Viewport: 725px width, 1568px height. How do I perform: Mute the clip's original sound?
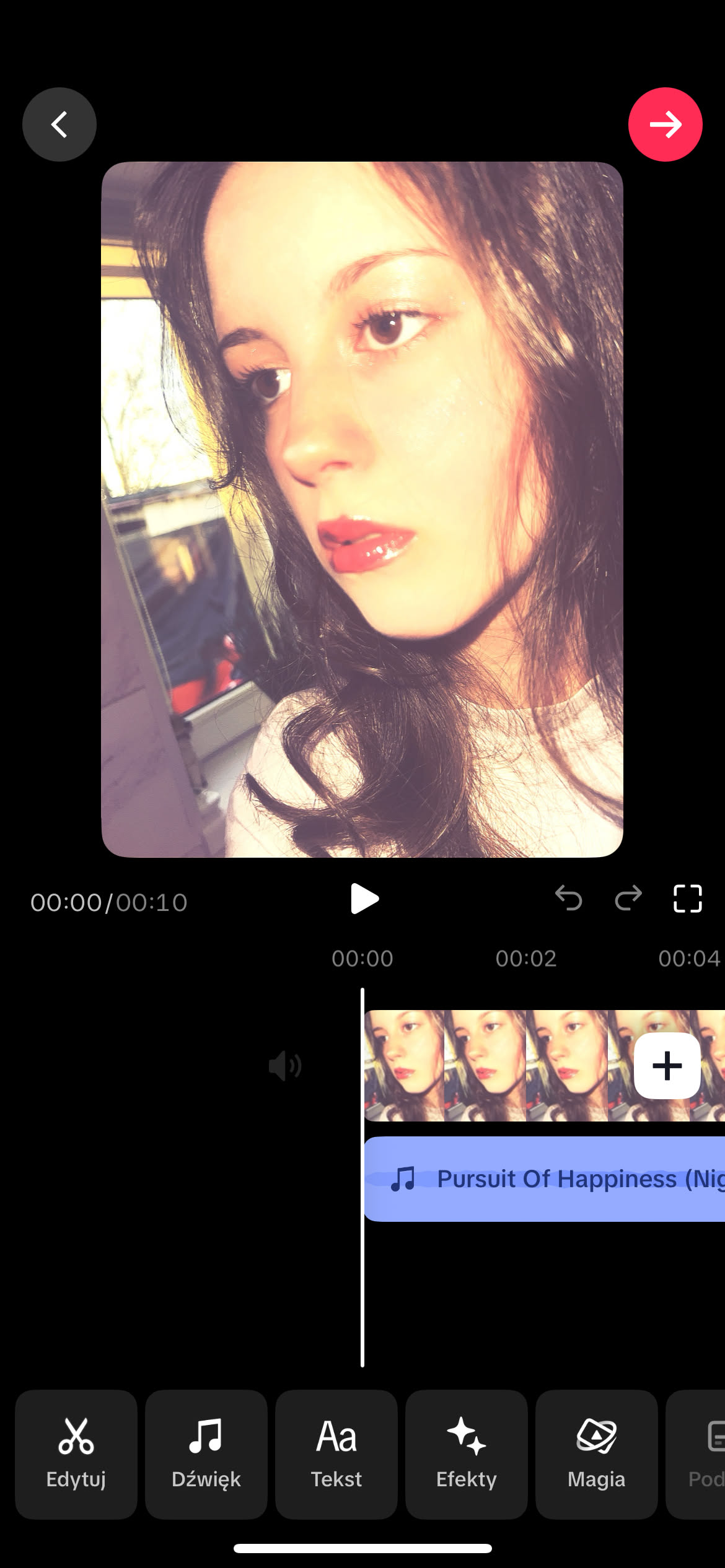(x=284, y=1066)
